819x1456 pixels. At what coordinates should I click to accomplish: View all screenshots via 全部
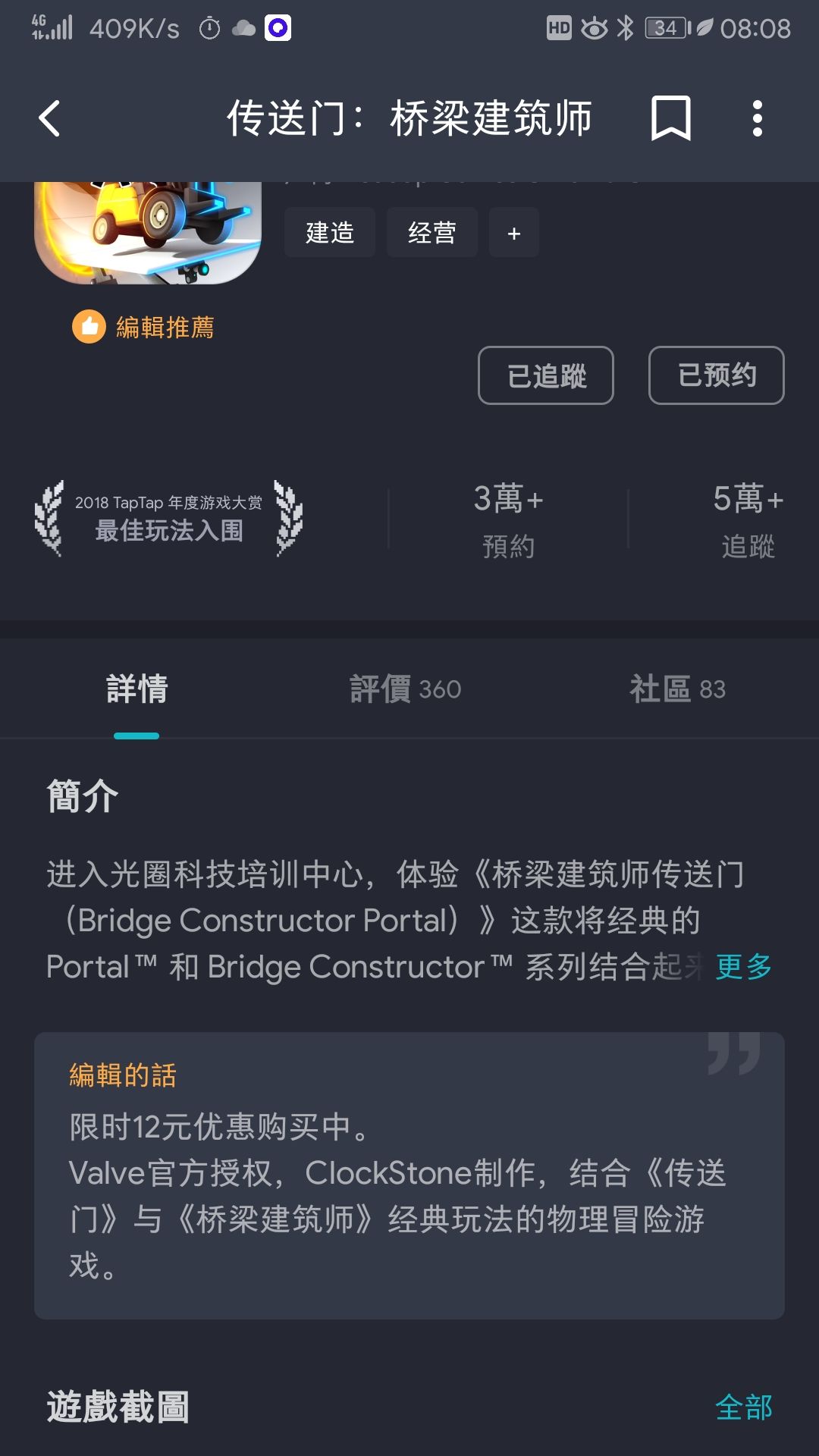[x=743, y=1407]
